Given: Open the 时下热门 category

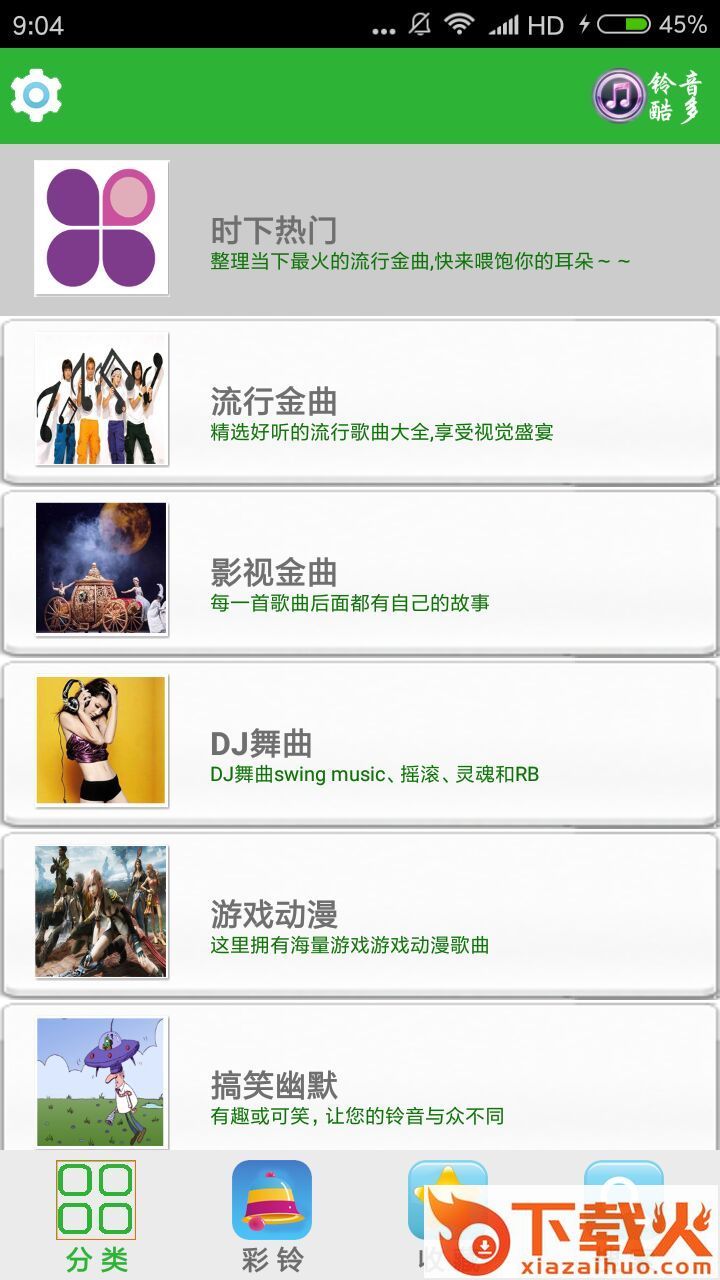Looking at the screenshot, I should tap(360, 230).
